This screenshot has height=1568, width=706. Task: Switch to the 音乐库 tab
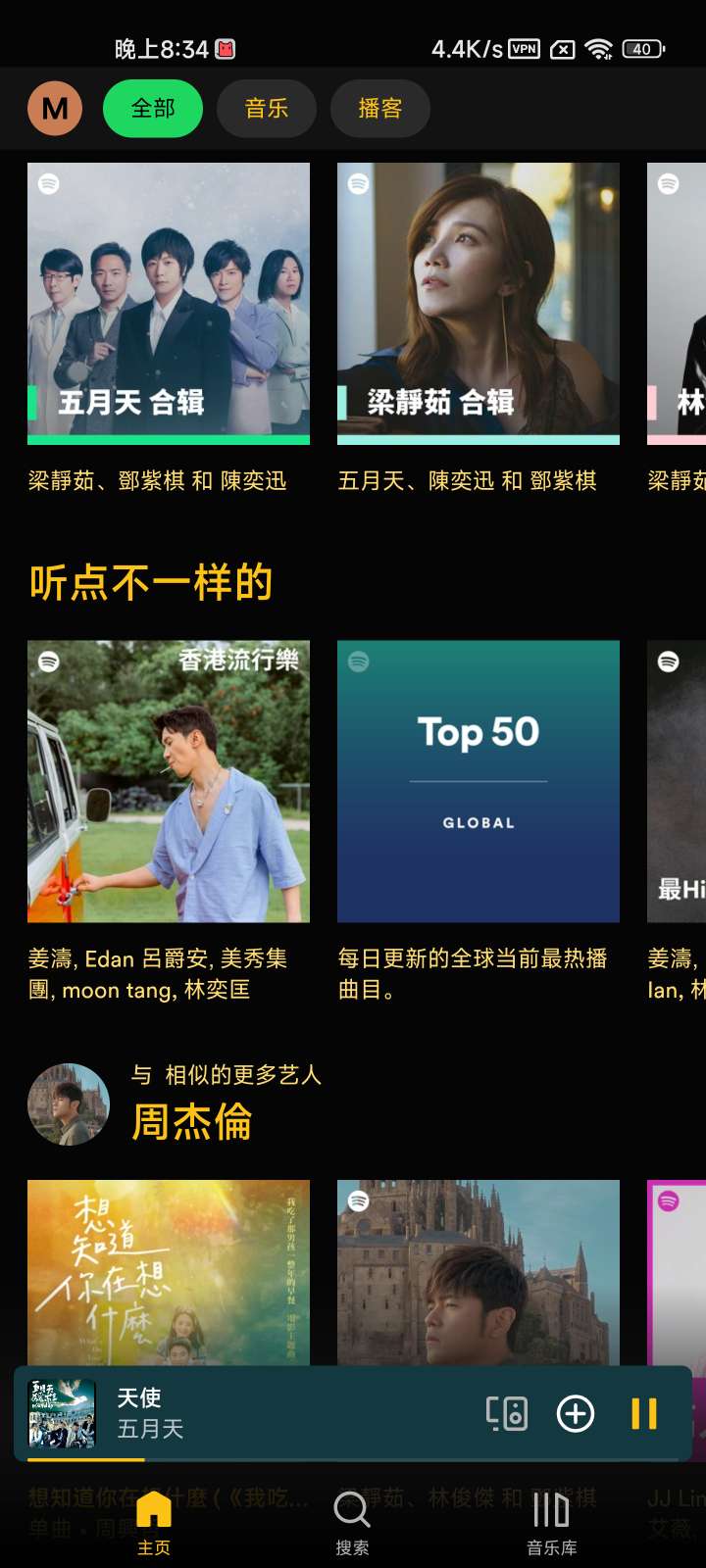(x=551, y=1523)
